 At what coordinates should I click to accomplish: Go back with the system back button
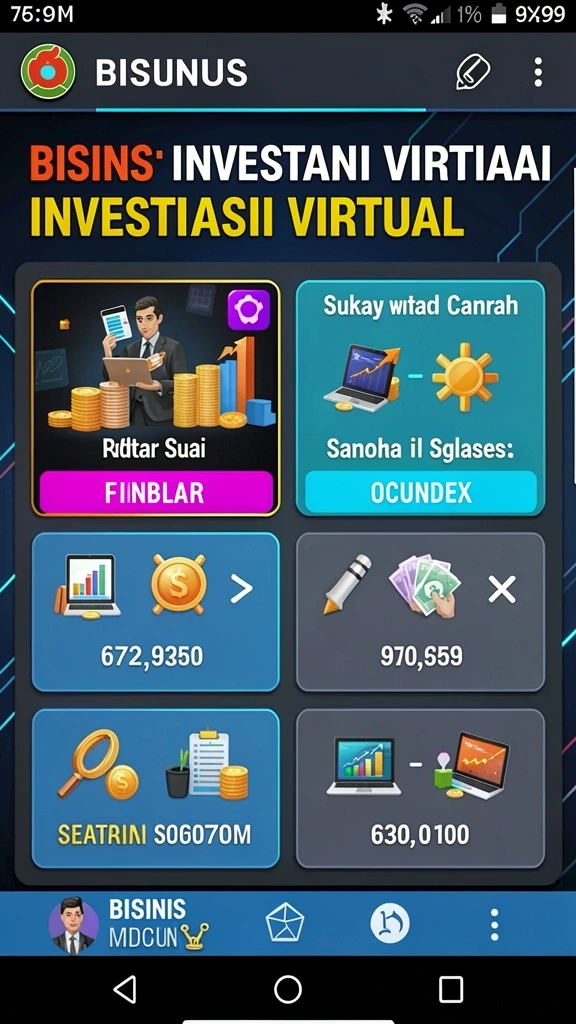point(125,989)
